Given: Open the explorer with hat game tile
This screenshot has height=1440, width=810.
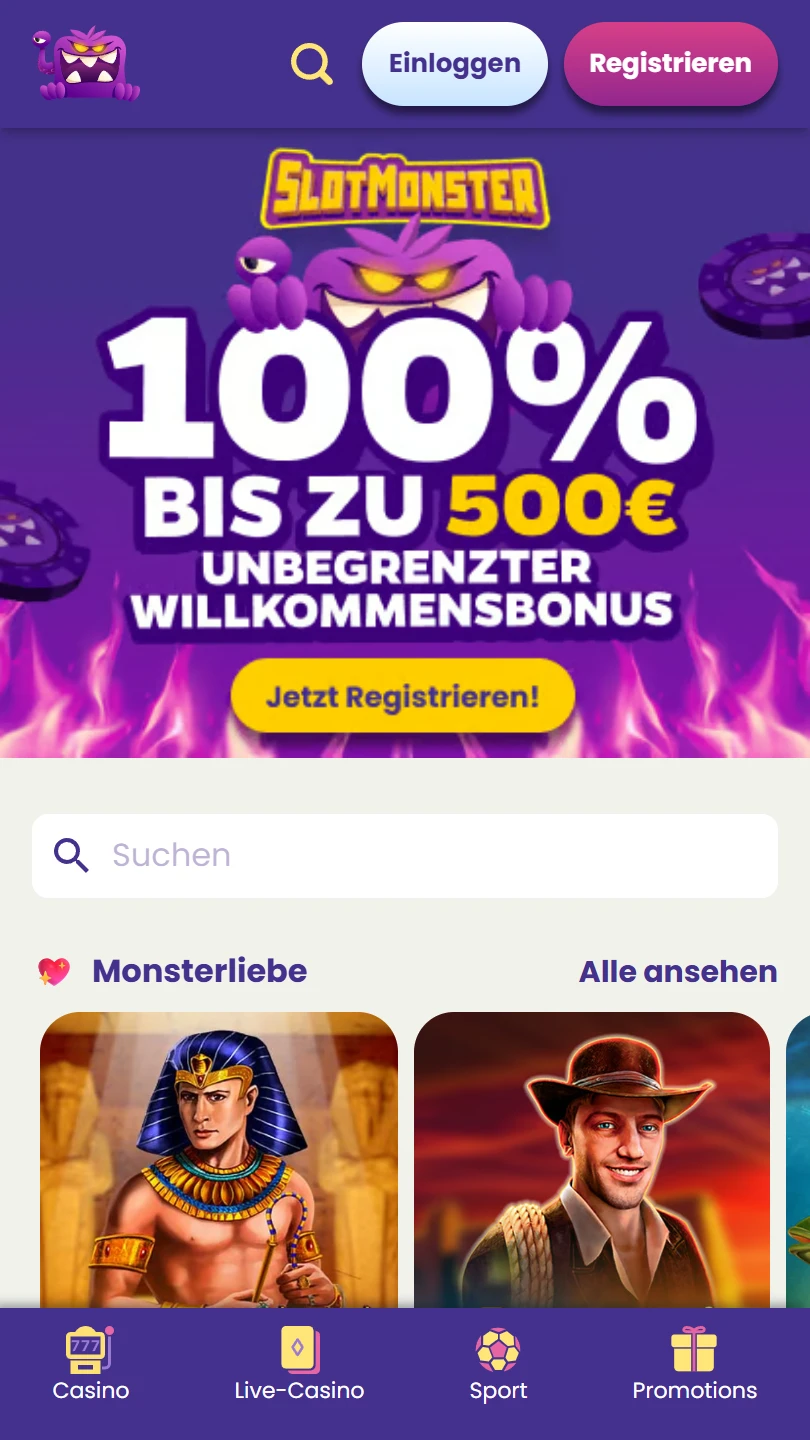Looking at the screenshot, I should pyautogui.click(x=592, y=1160).
